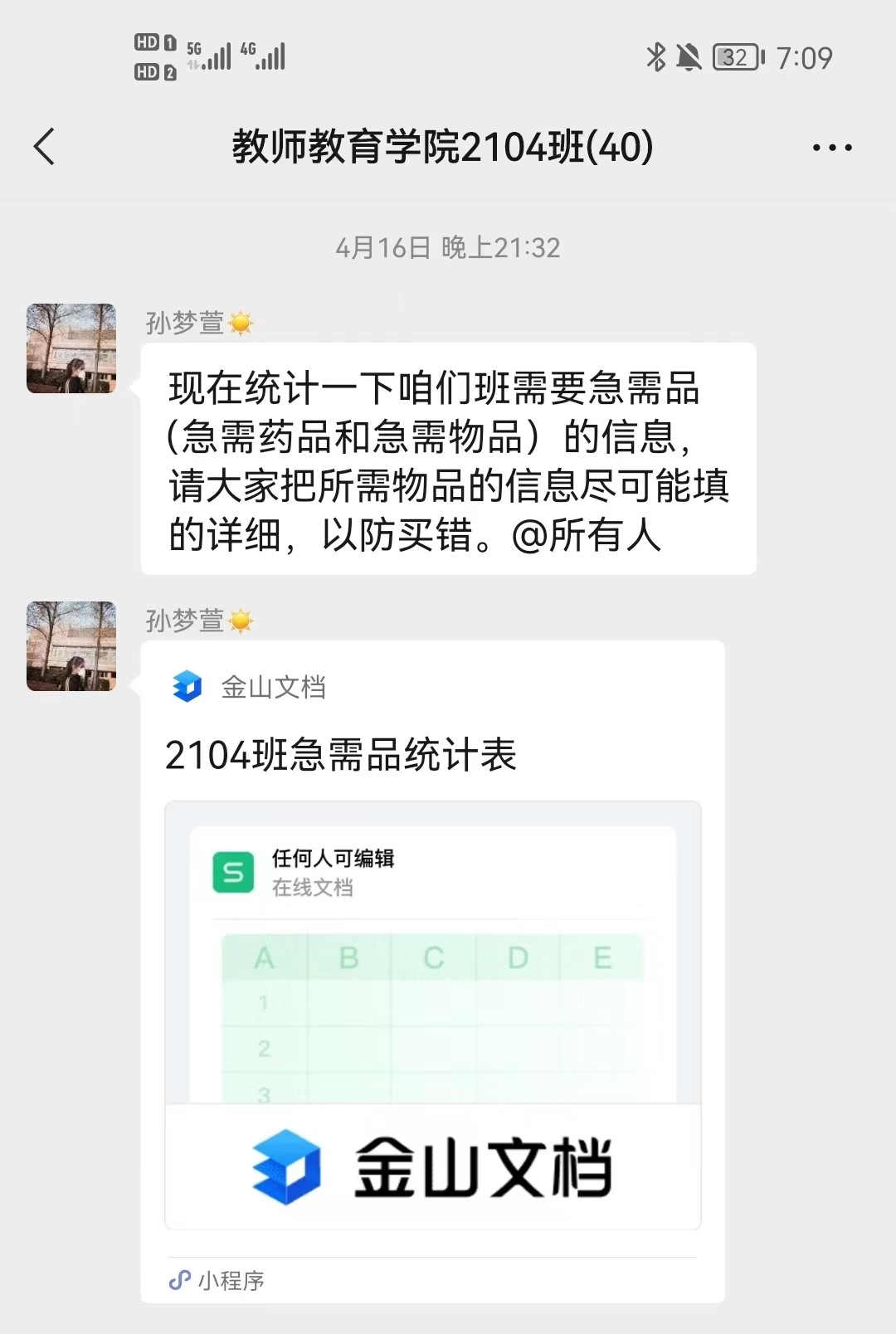Tap 孙梦萱's avatar beside the 金山文档 card
This screenshot has width=896, height=1334.
[71, 646]
